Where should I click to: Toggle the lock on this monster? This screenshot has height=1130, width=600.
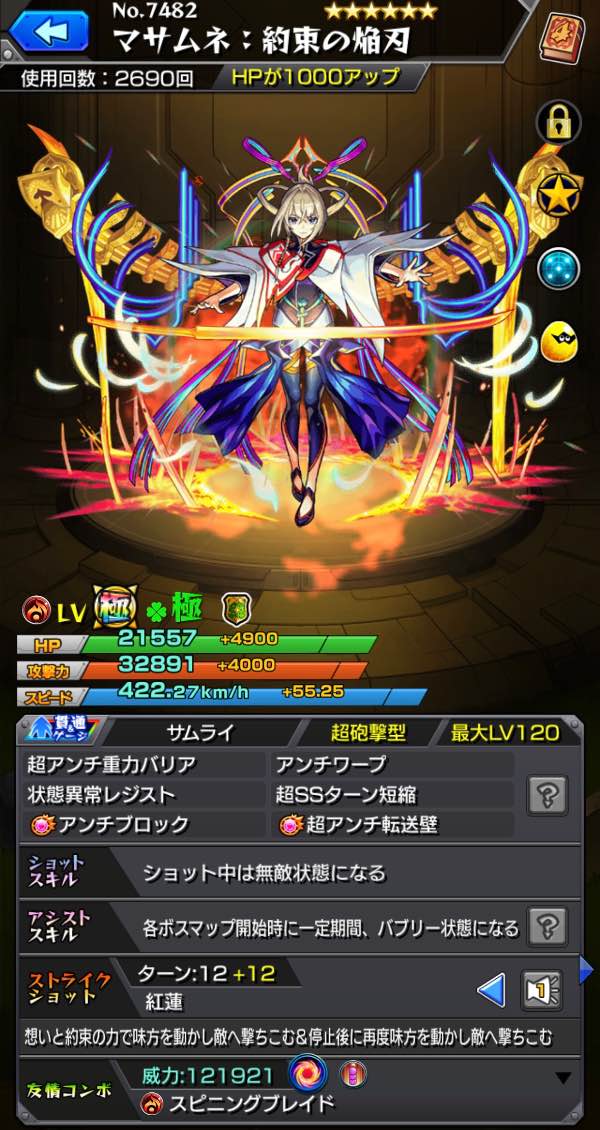[559, 124]
